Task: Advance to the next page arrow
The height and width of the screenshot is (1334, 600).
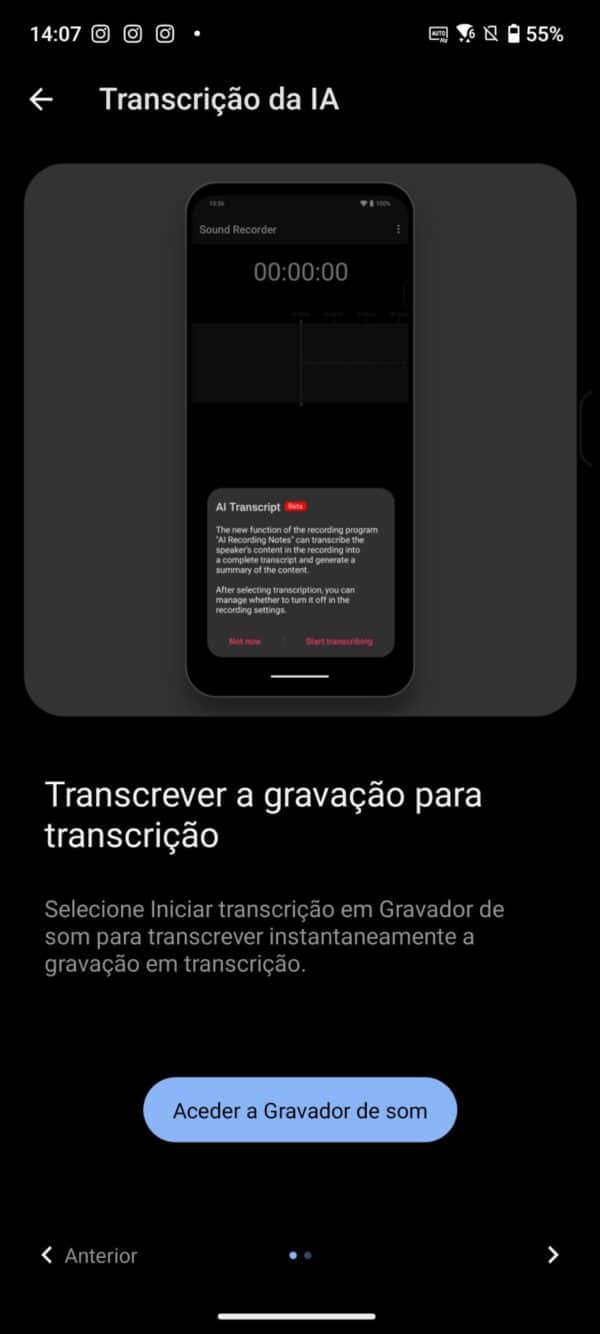Action: click(x=553, y=1255)
